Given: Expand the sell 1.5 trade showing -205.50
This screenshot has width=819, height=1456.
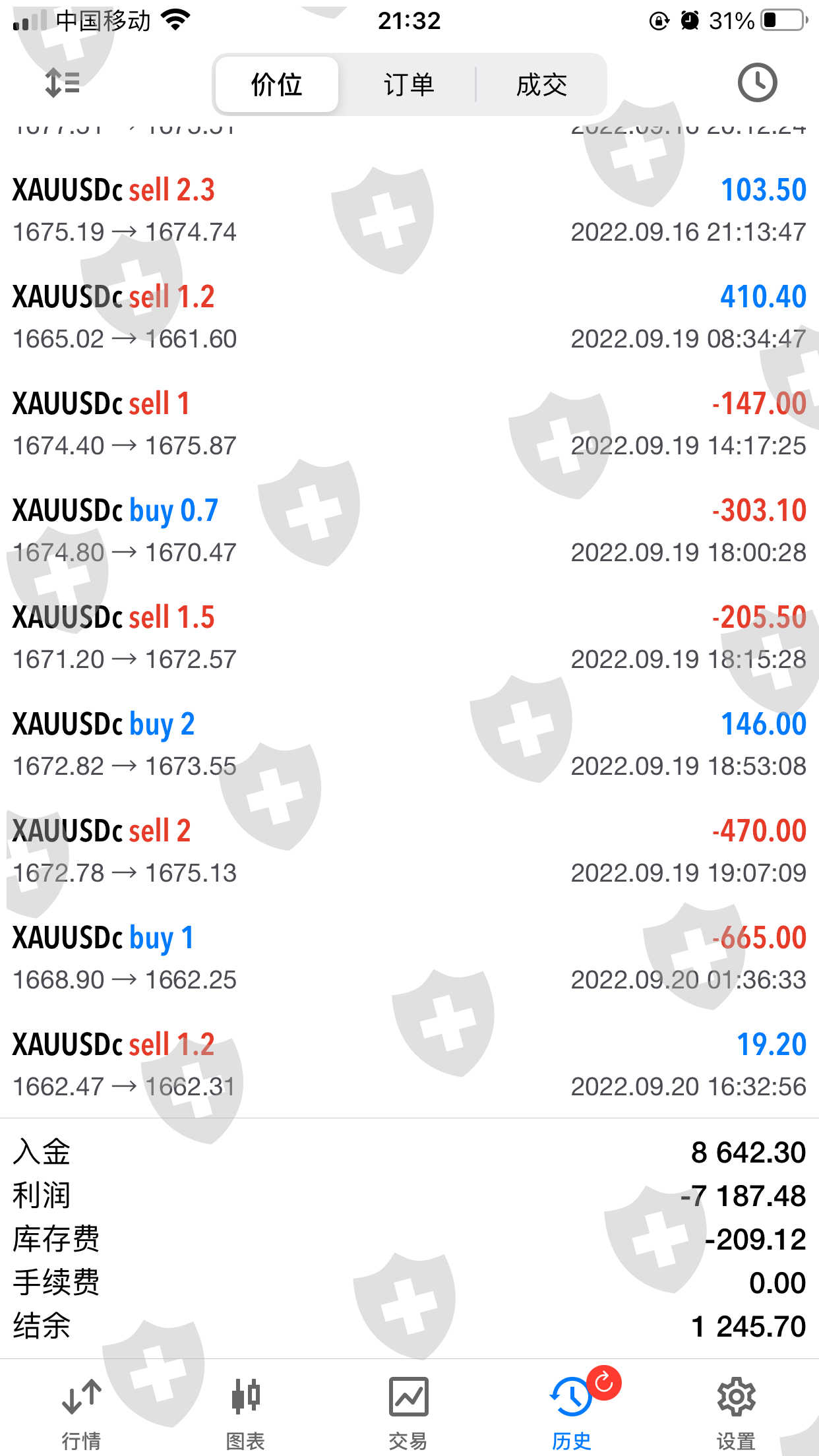Looking at the screenshot, I should tap(409, 638).
